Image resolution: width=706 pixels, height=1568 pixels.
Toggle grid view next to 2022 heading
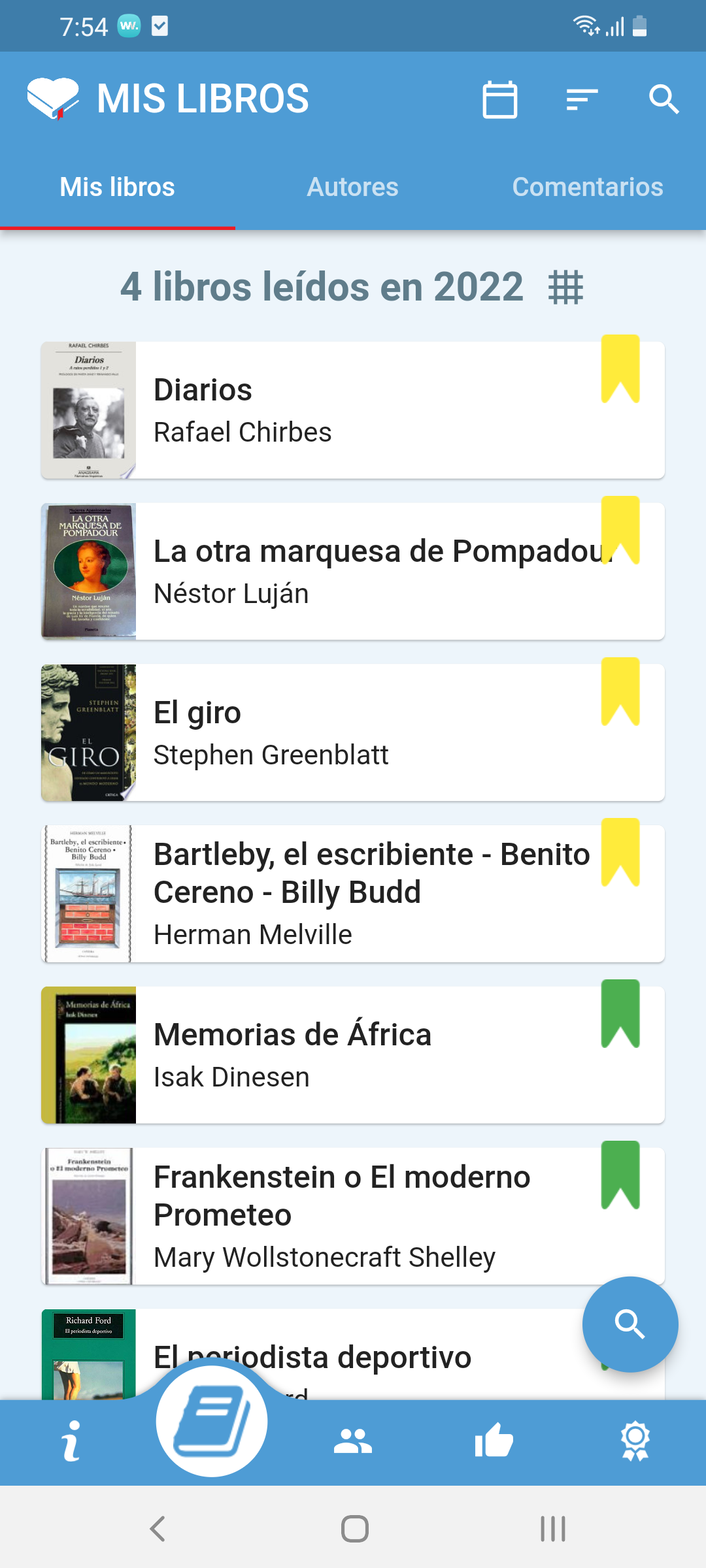point(565,287)
